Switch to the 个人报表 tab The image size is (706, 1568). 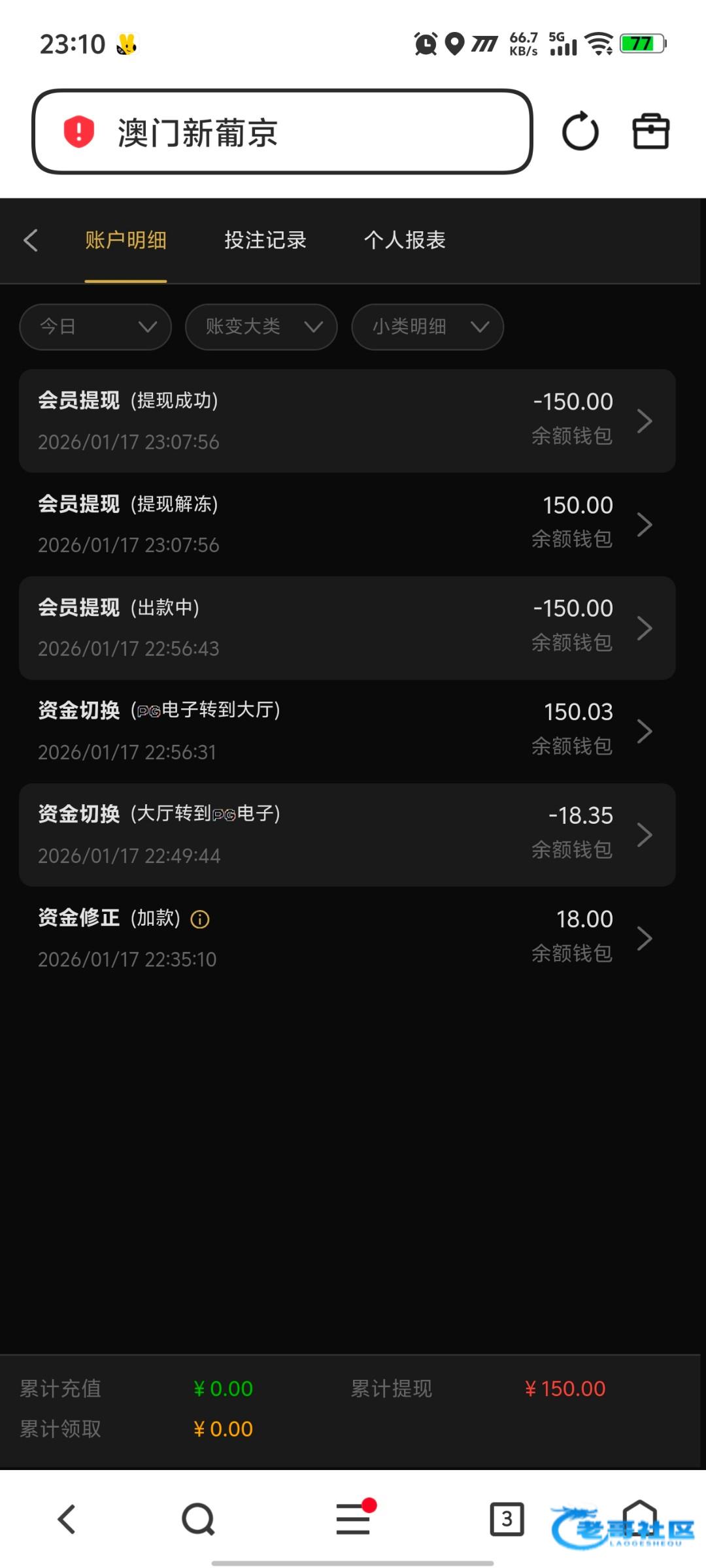point(405,240)
